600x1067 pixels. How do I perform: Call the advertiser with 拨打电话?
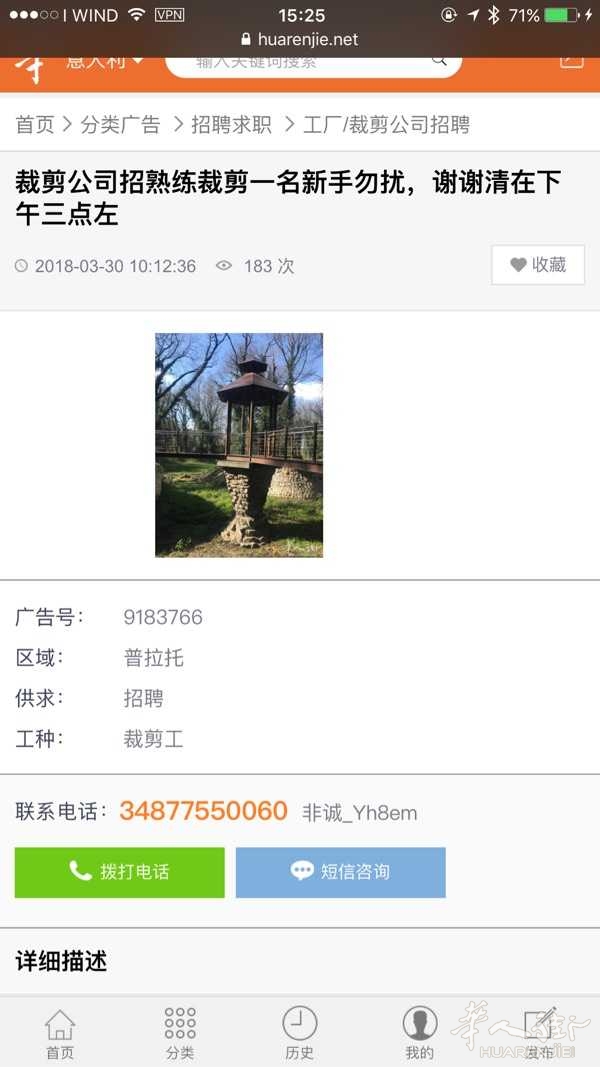(120, 872)
